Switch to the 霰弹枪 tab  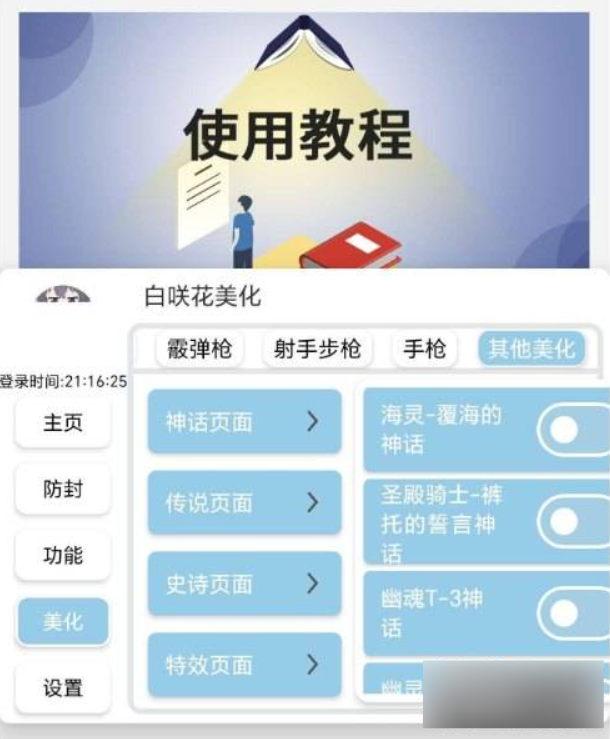(199, 349)
